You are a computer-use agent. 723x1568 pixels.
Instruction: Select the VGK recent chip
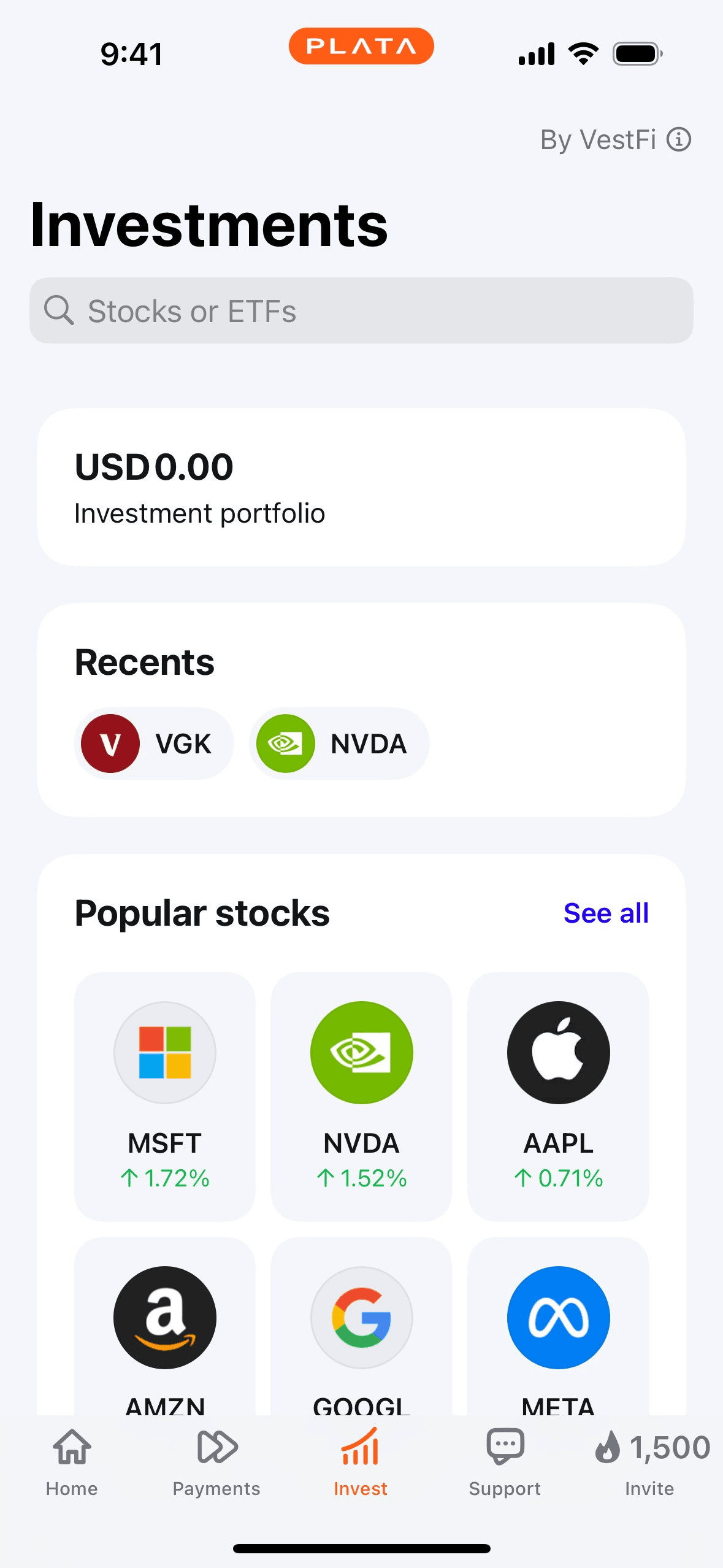(x=154, y=744)
